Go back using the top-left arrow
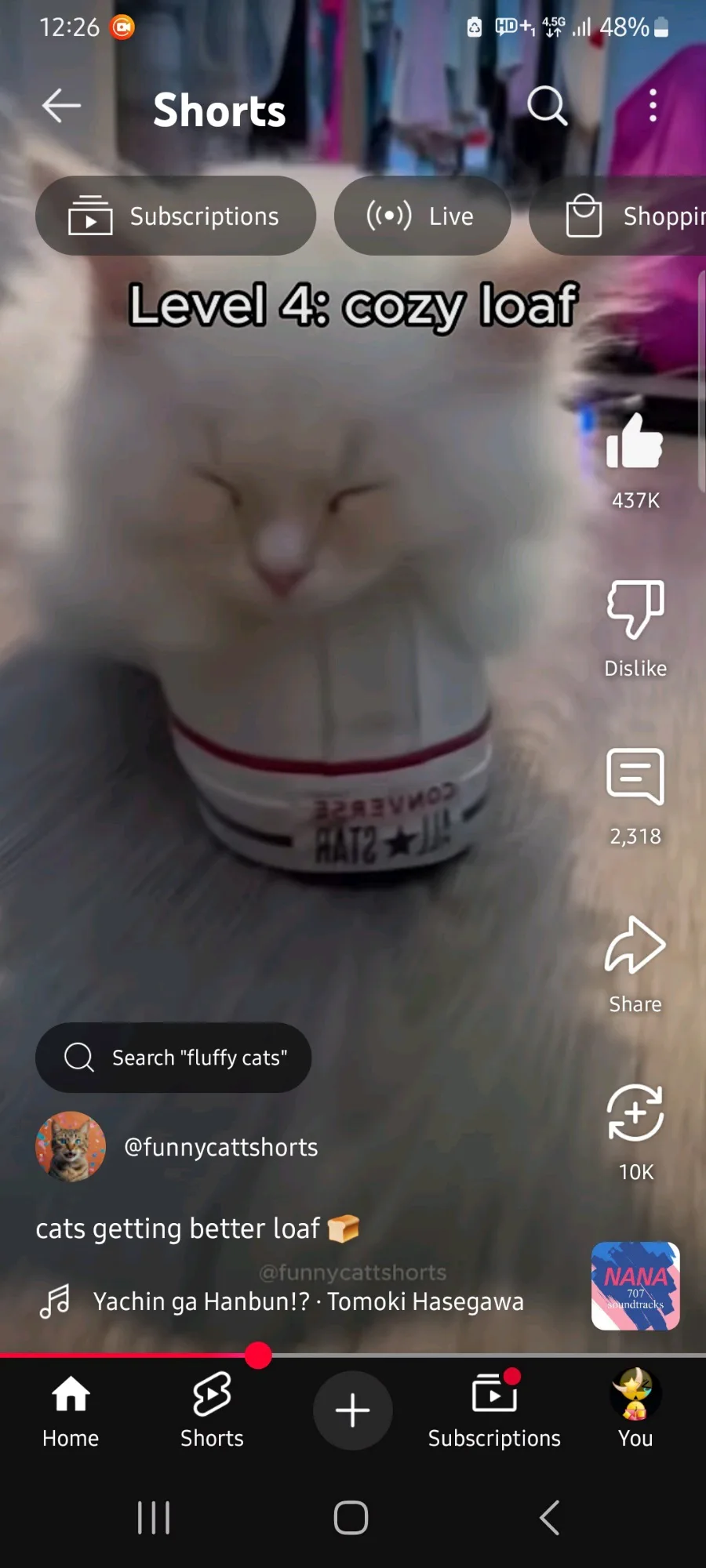Screen dimensions: 706x1568 coord(61,106)
